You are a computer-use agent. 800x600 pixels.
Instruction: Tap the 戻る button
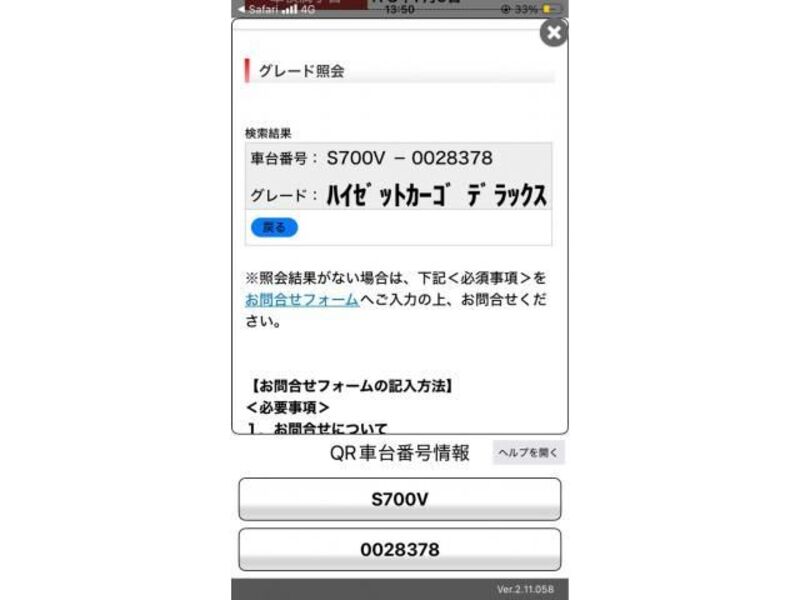274,227
